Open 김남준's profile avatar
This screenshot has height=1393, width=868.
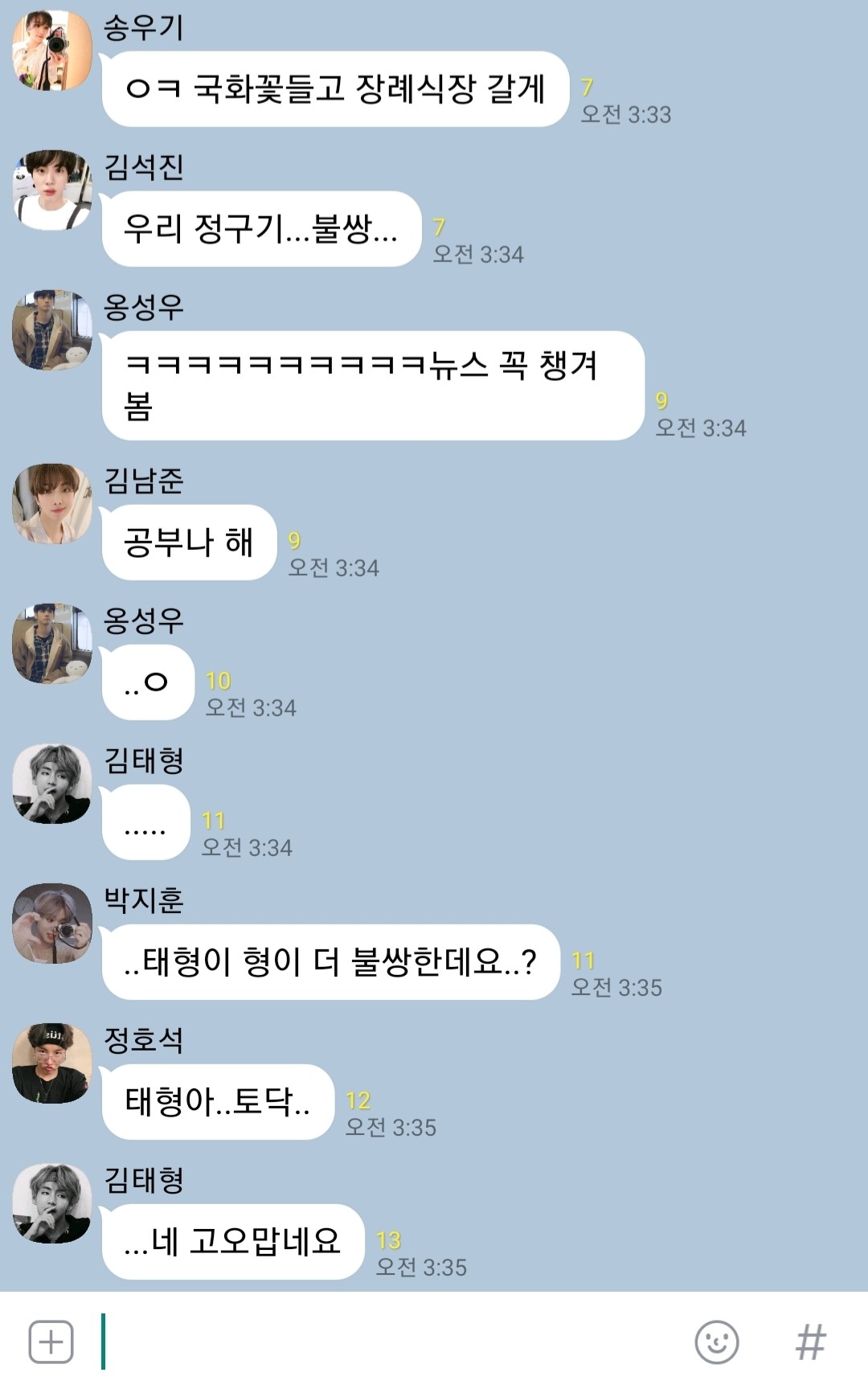point(52,503)
